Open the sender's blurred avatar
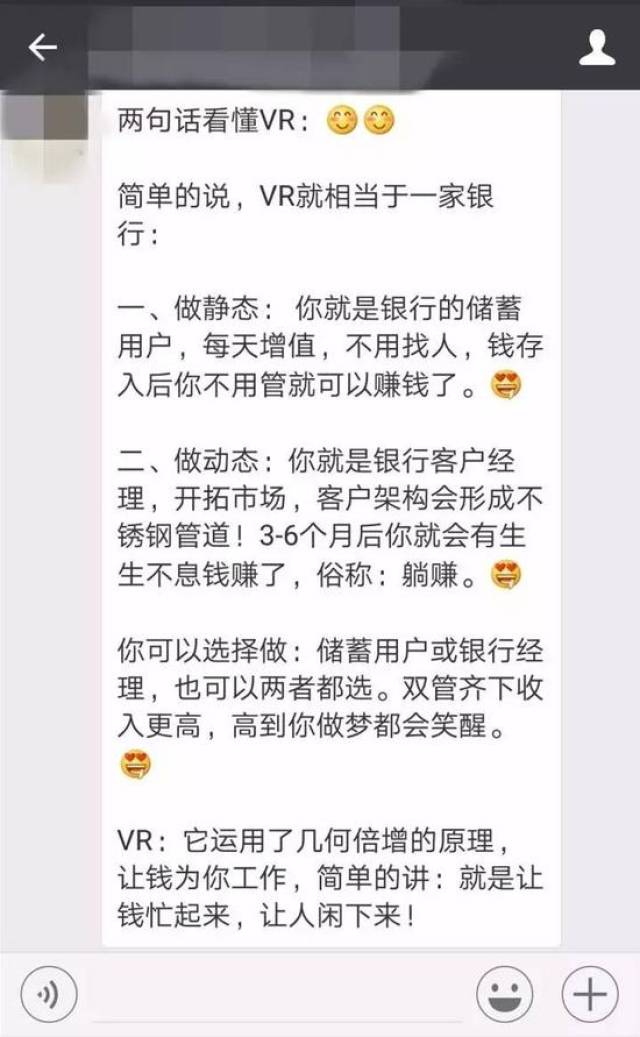 click(47, 134)
